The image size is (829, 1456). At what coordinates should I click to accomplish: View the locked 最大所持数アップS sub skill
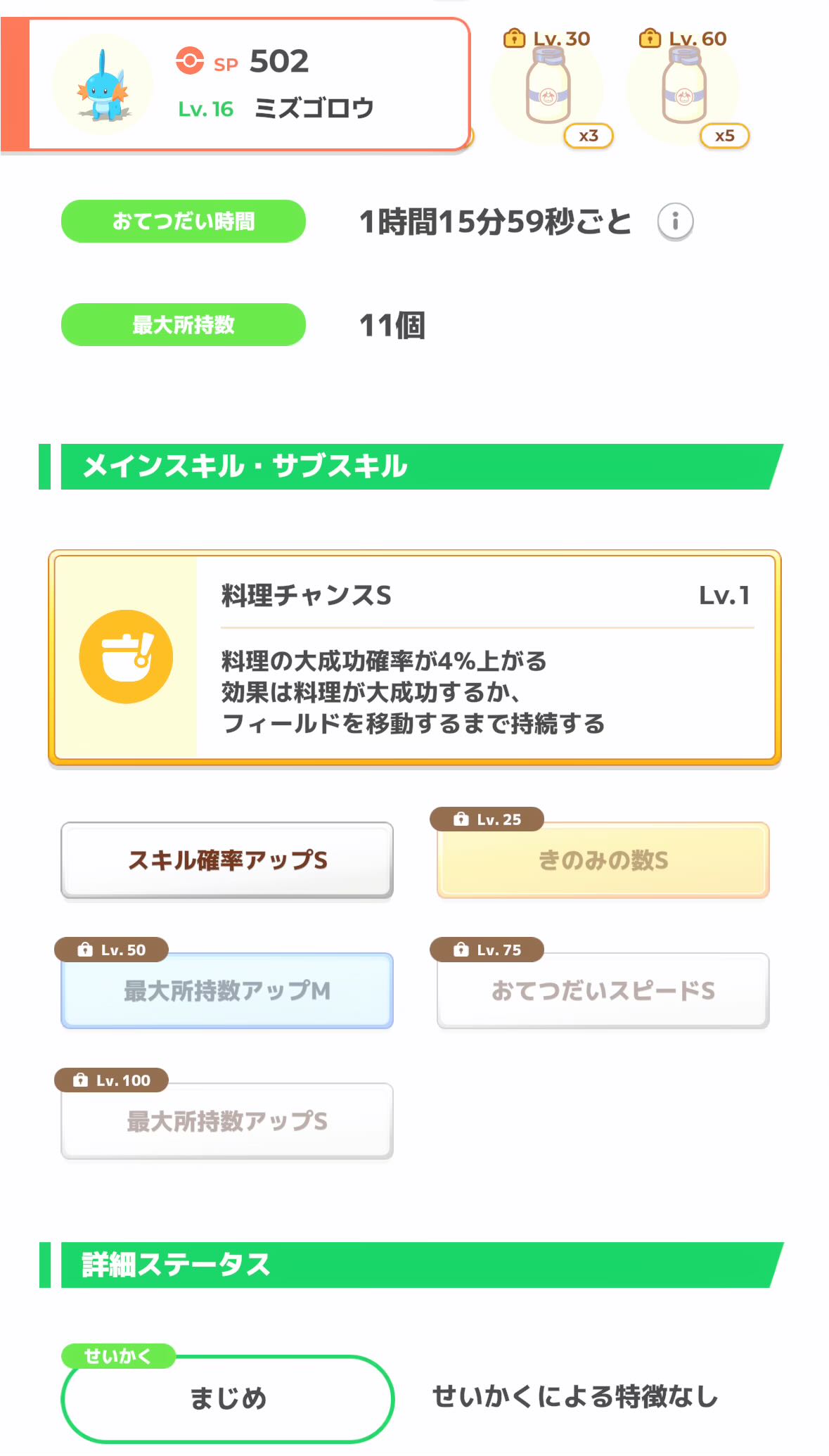point(227,1121)
